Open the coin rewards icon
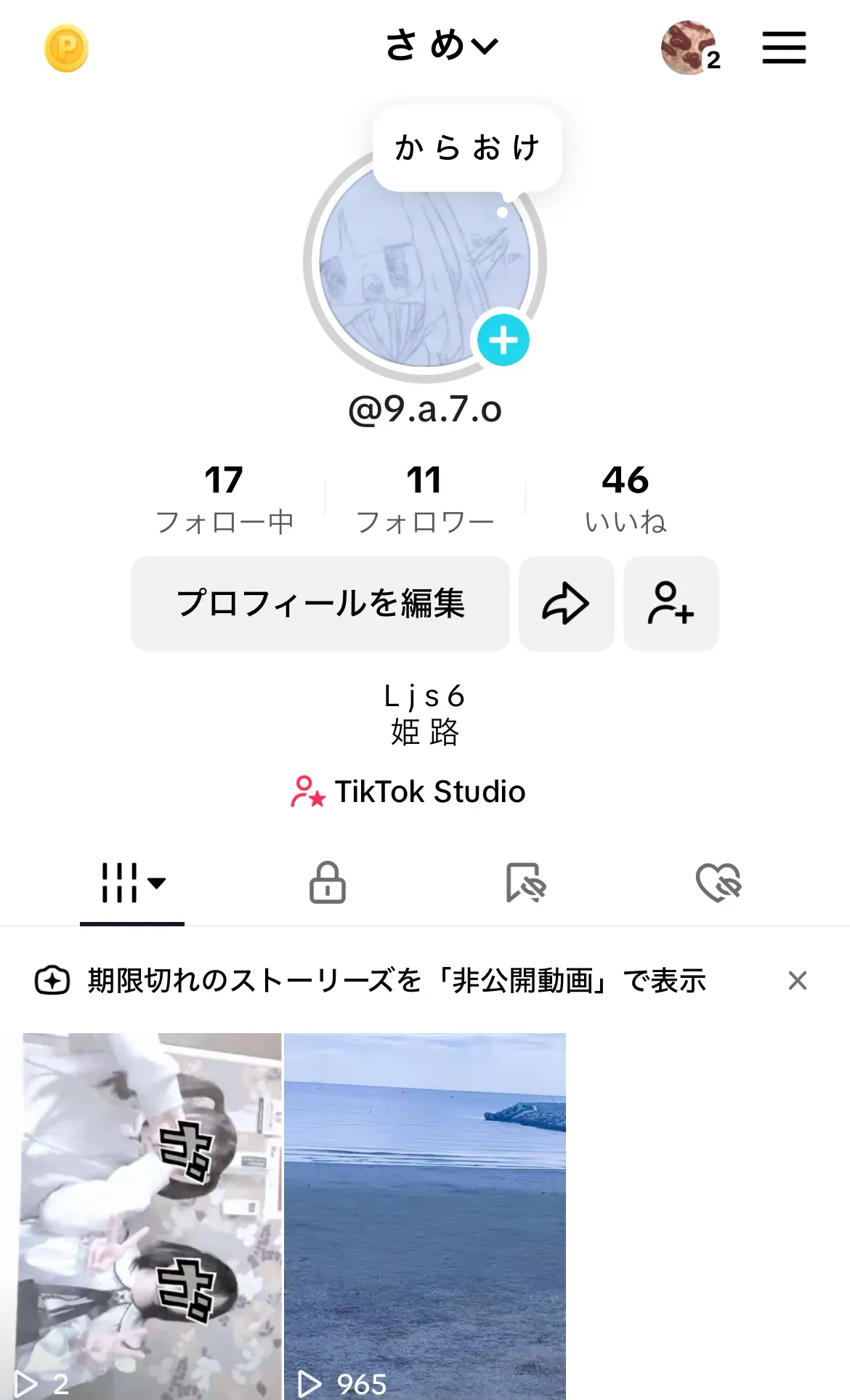The width and height of the screenshot is (850, 1400). click(x=66, y=49)
